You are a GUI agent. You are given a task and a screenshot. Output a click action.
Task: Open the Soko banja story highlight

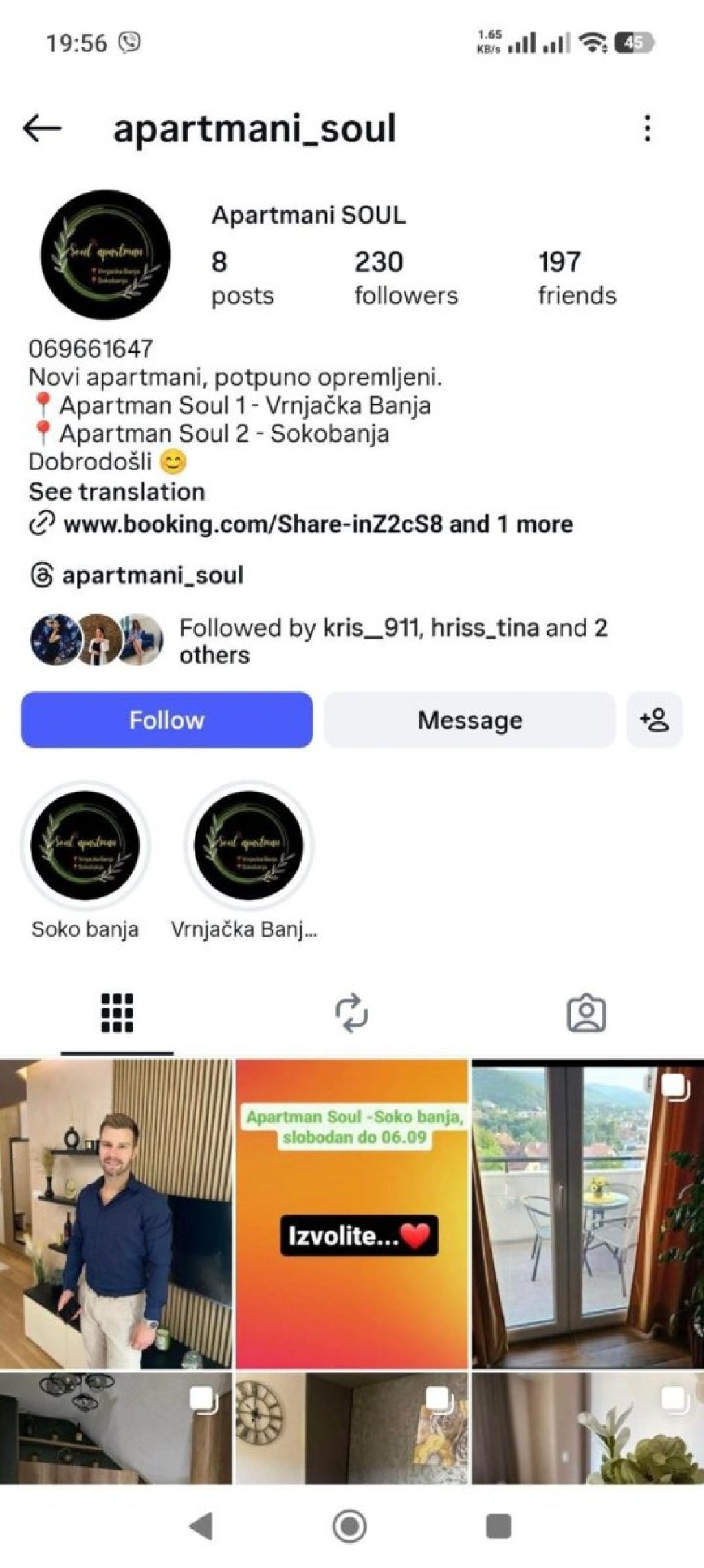coord(85,846)
